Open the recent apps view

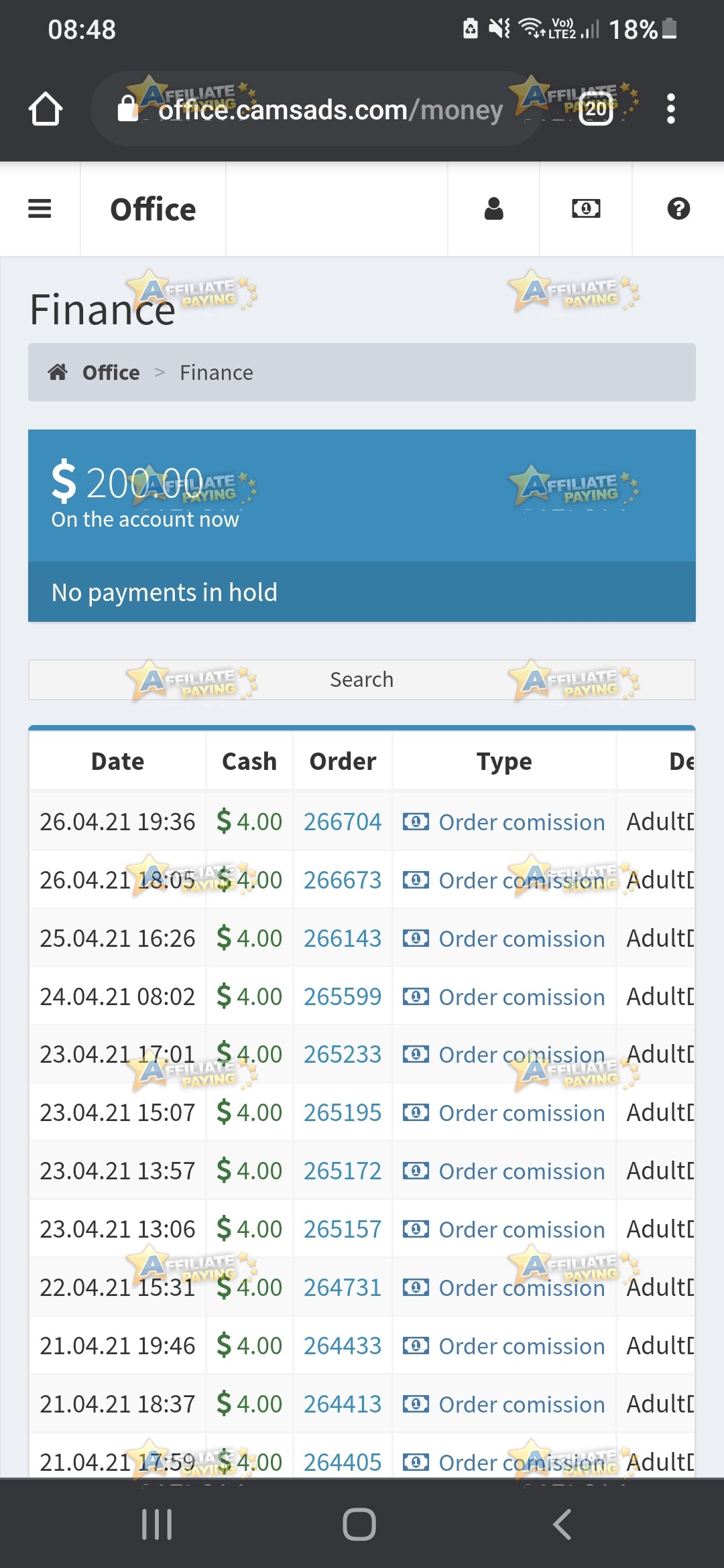157,1524
